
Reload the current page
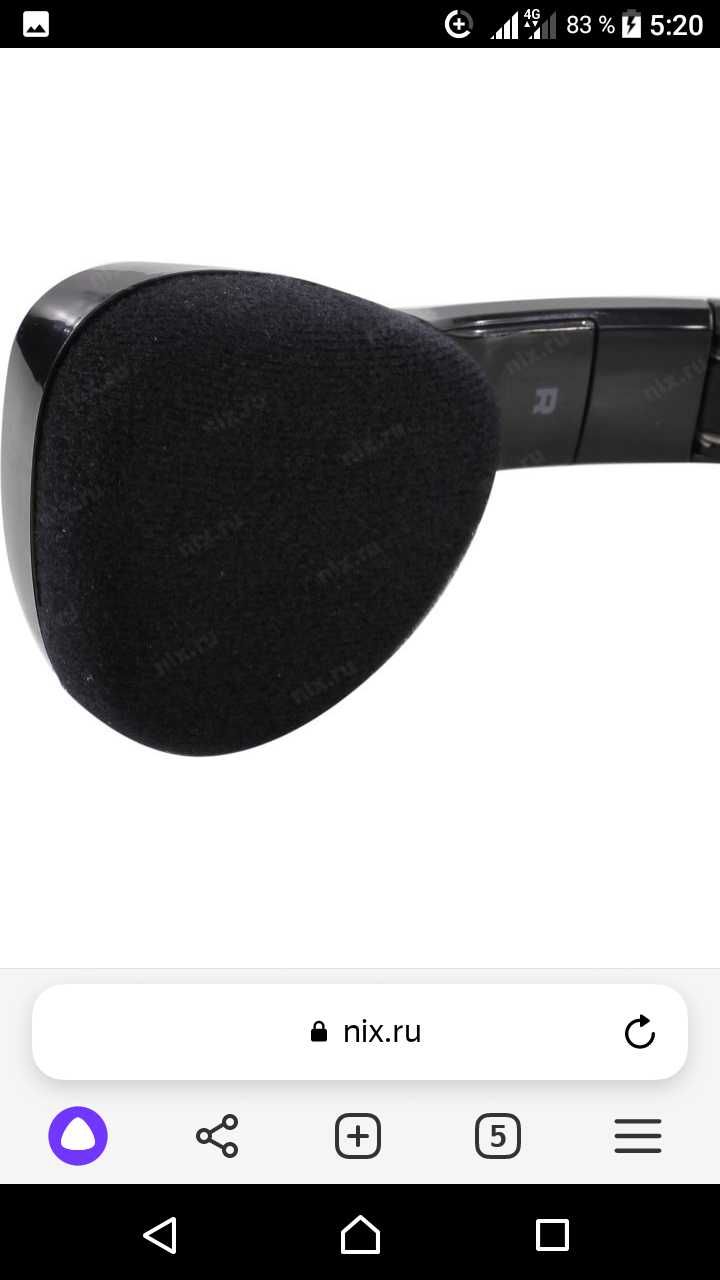point(639,1032)
